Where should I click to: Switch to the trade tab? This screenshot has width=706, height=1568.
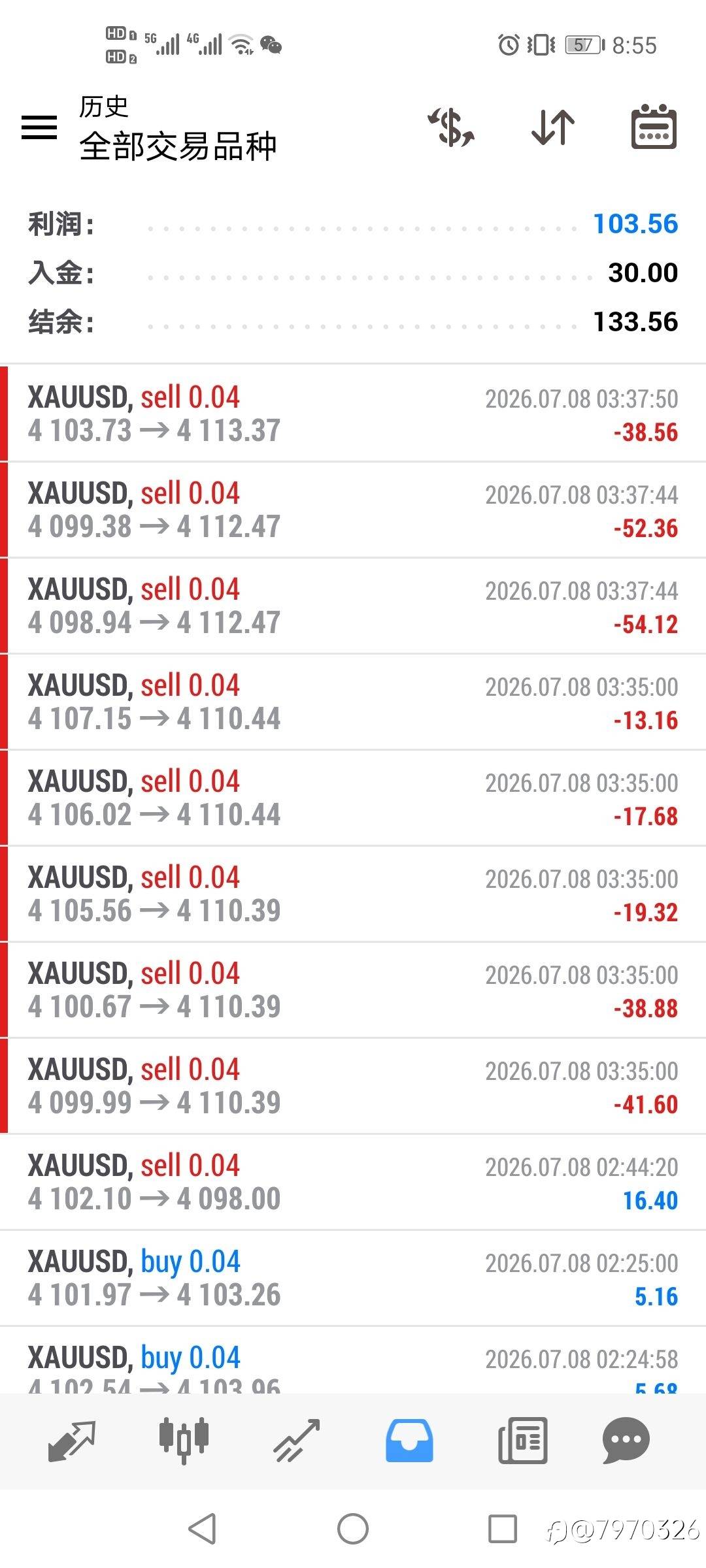coord(297,1441)
